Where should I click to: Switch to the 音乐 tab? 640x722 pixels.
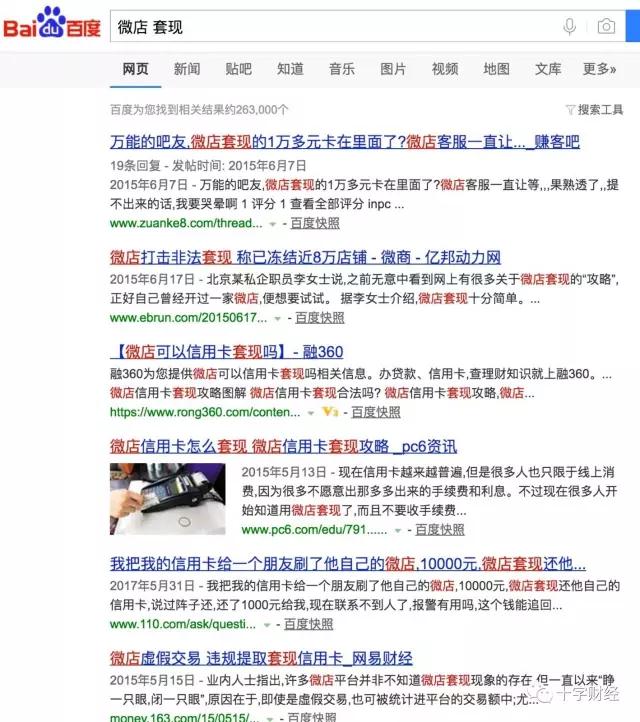tap(342, 69)
